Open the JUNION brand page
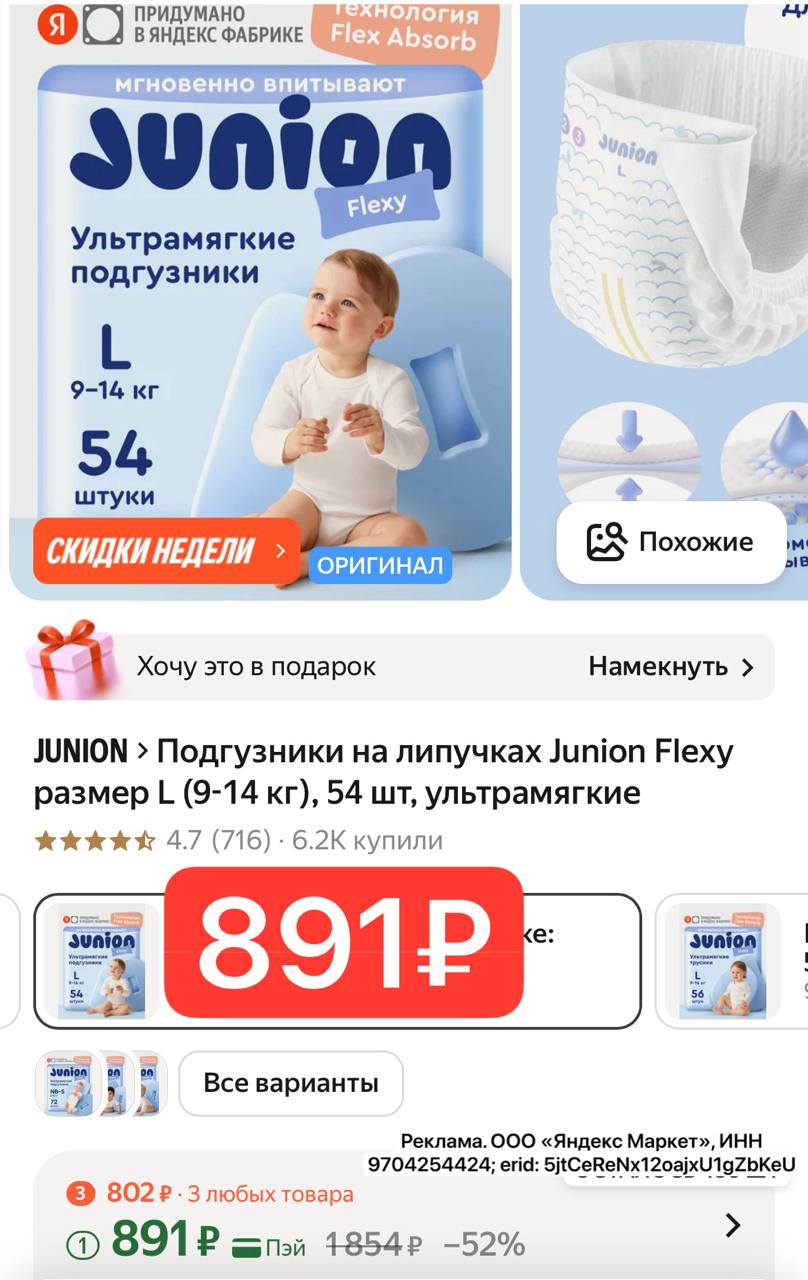808x1280 pixels. (x=81, y=751)
